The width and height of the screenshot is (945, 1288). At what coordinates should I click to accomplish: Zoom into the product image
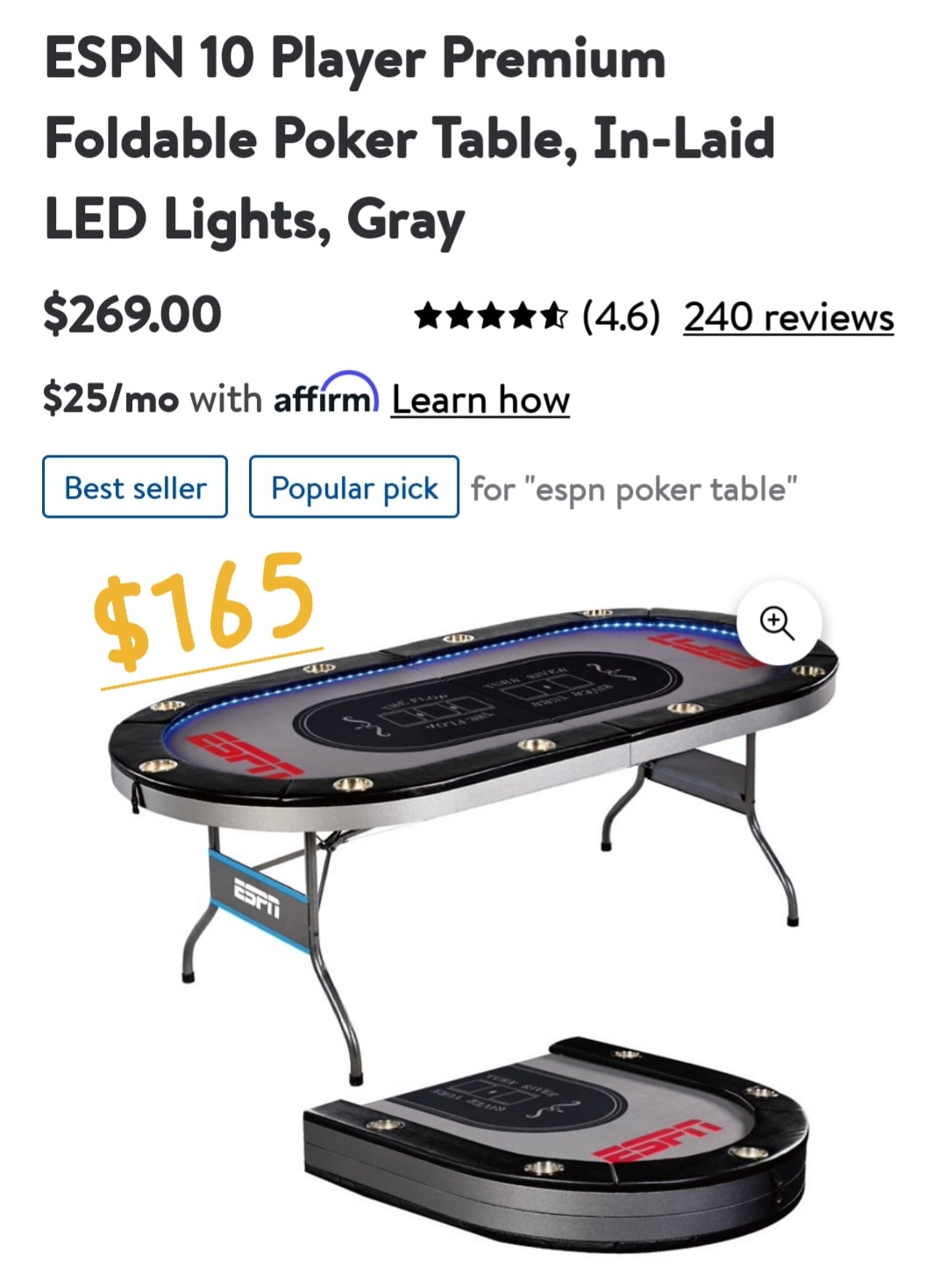tap(778, 623)
